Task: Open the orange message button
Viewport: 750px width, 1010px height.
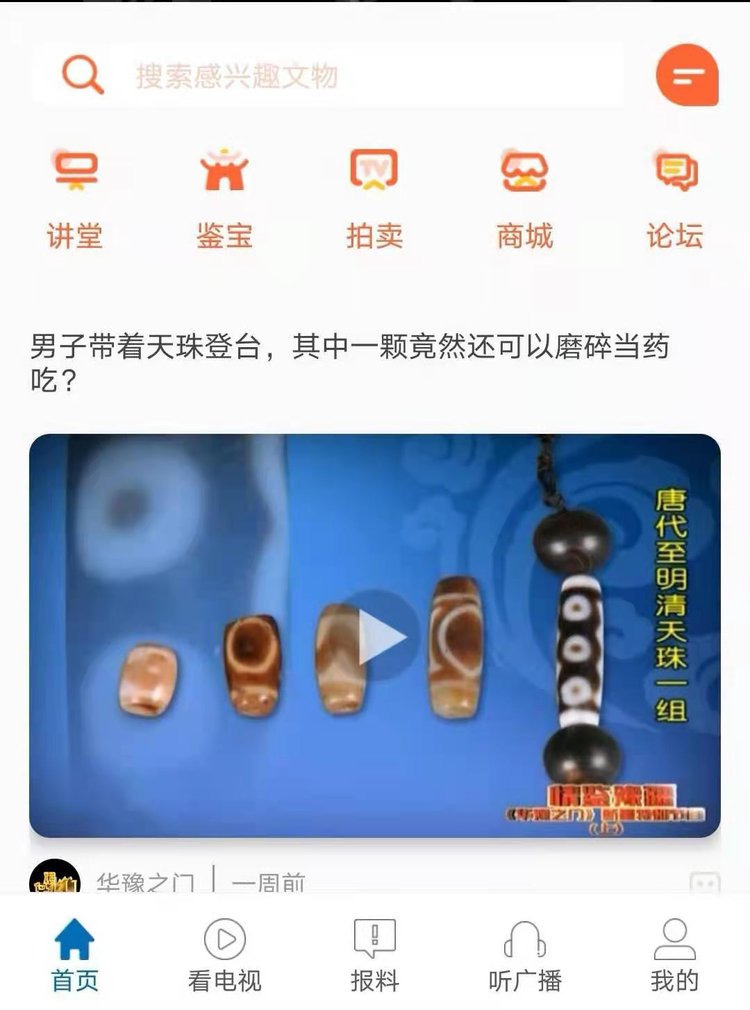Action: tap(687, 75)
